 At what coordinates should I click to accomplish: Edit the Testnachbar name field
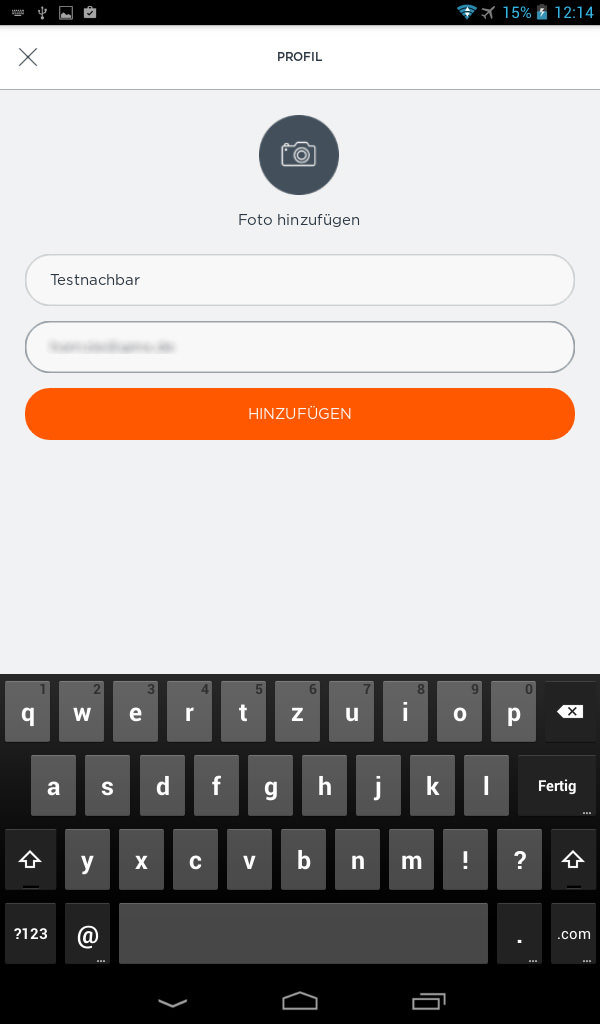click(300, 280)
